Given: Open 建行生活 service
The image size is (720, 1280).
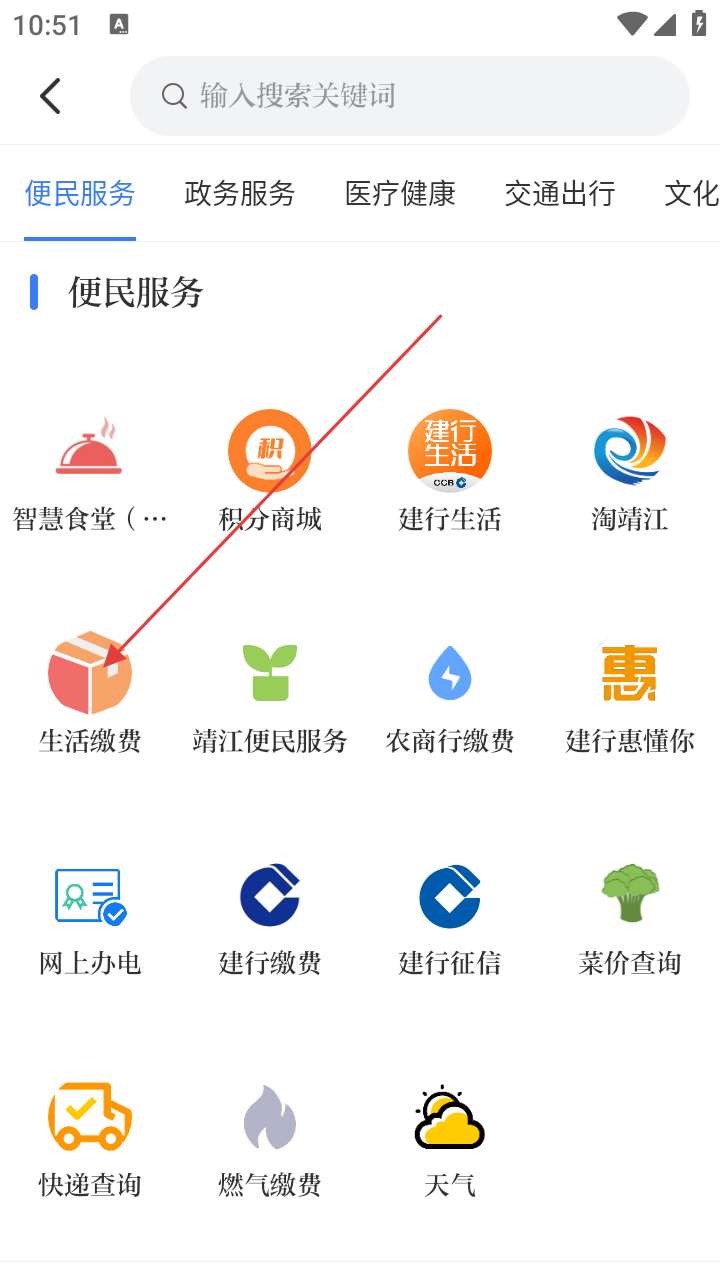Looking at the screenshot, I should 450,472.
